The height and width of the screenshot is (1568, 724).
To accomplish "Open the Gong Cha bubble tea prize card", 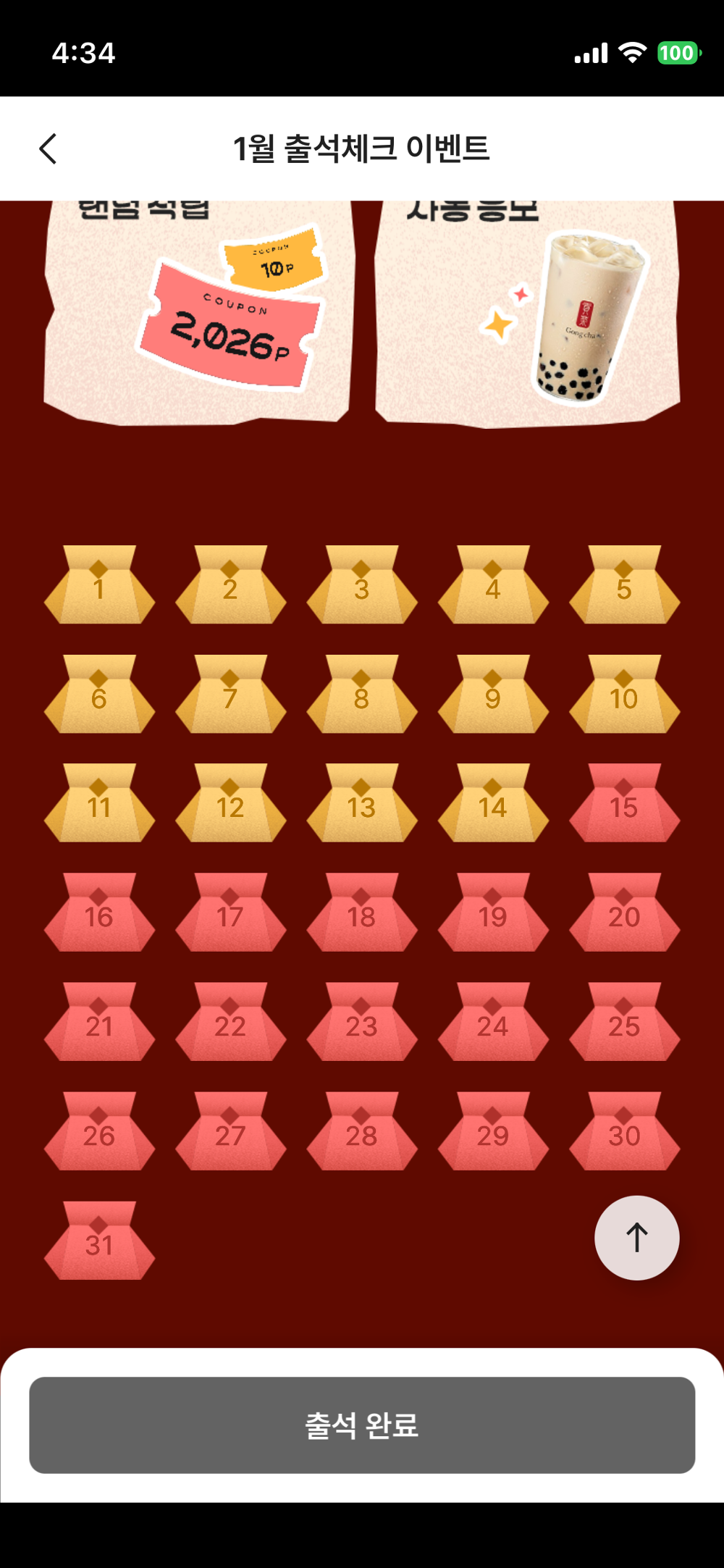I will (527, 311).
